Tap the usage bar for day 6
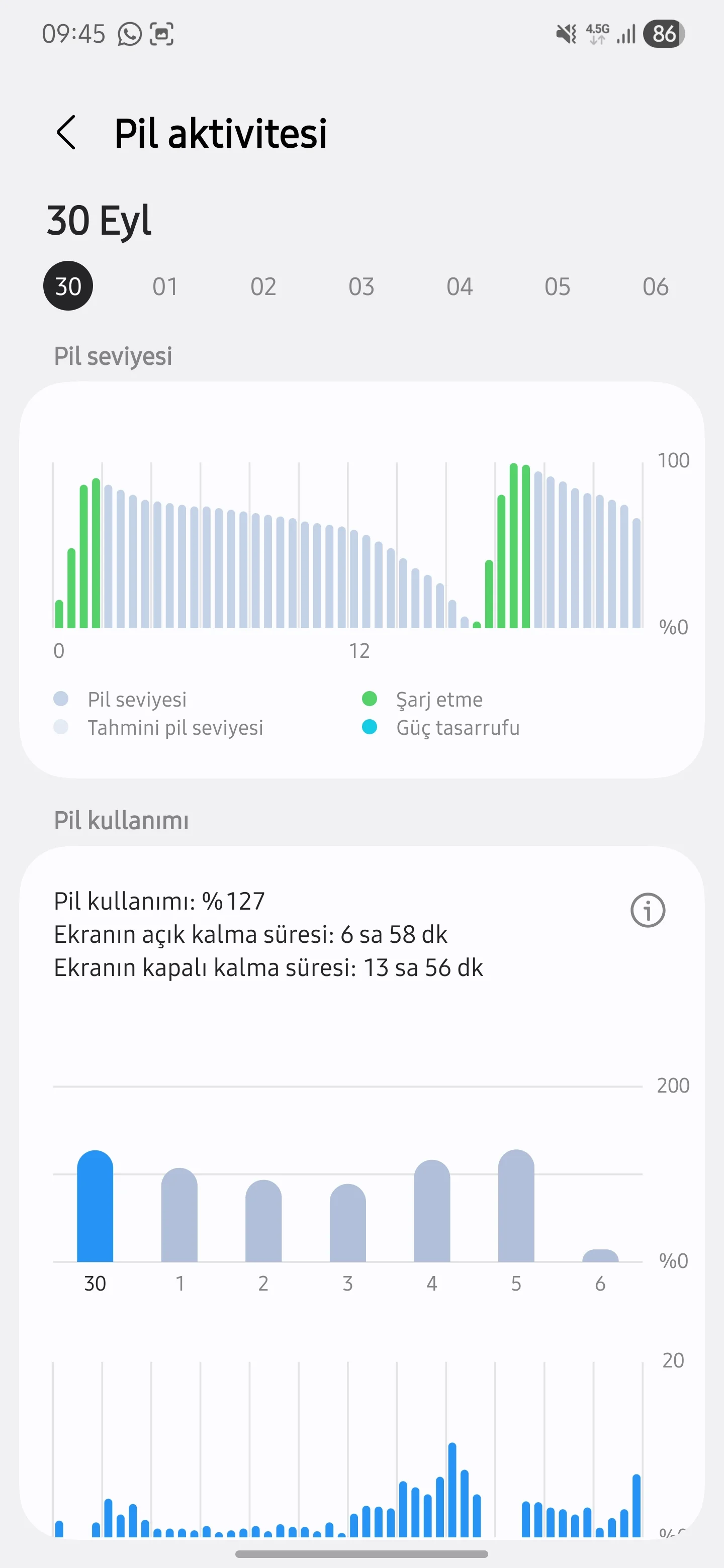This screenshot has width=724, height=1568. [x=600, y=1256]
